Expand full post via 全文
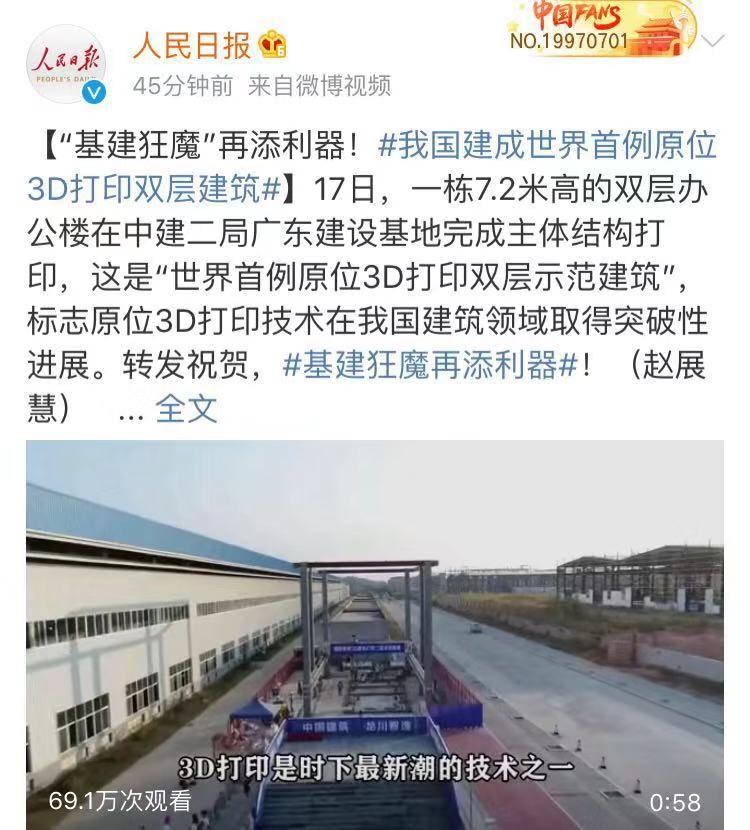Image resolution: width=750 pixels, height=830 pixels. 186,408
